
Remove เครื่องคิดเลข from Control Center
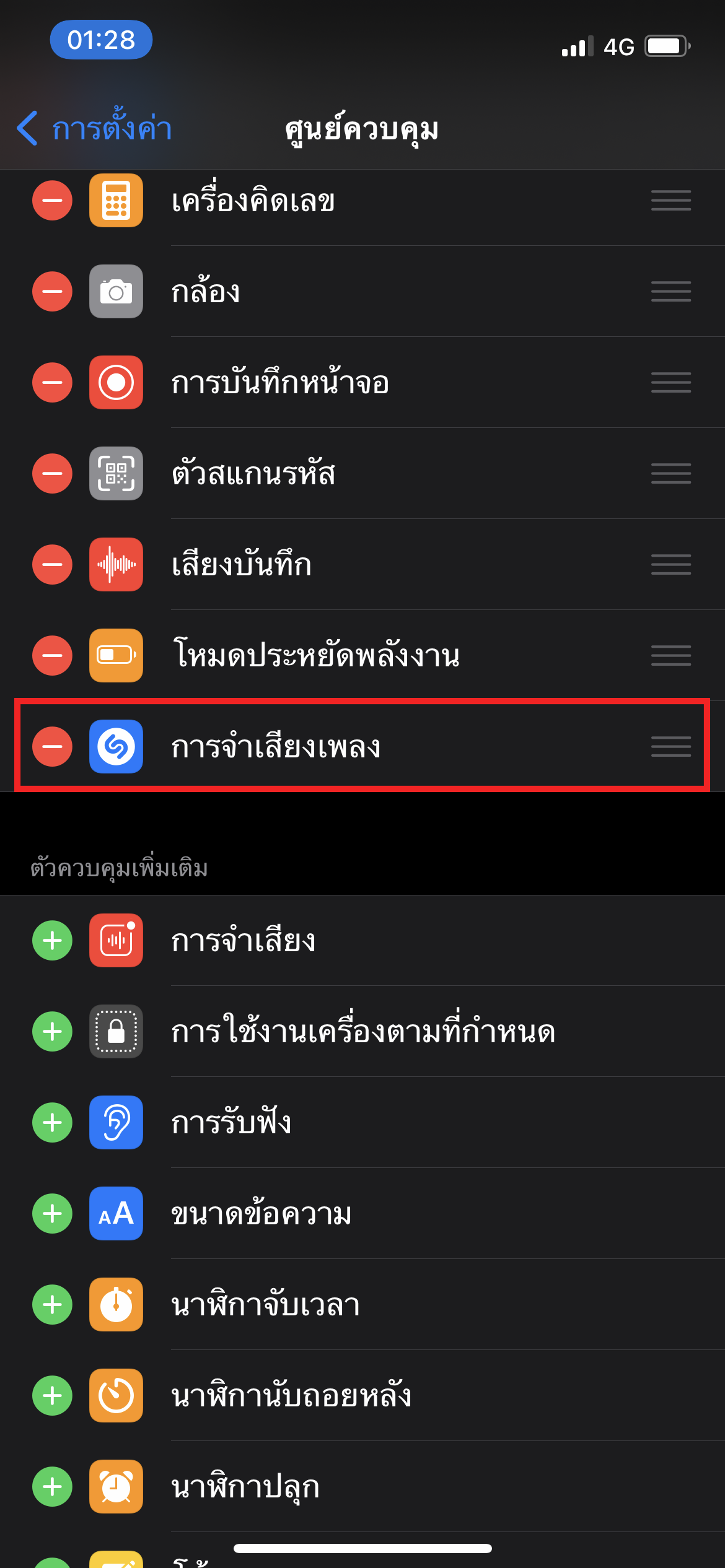pos(53,201)
